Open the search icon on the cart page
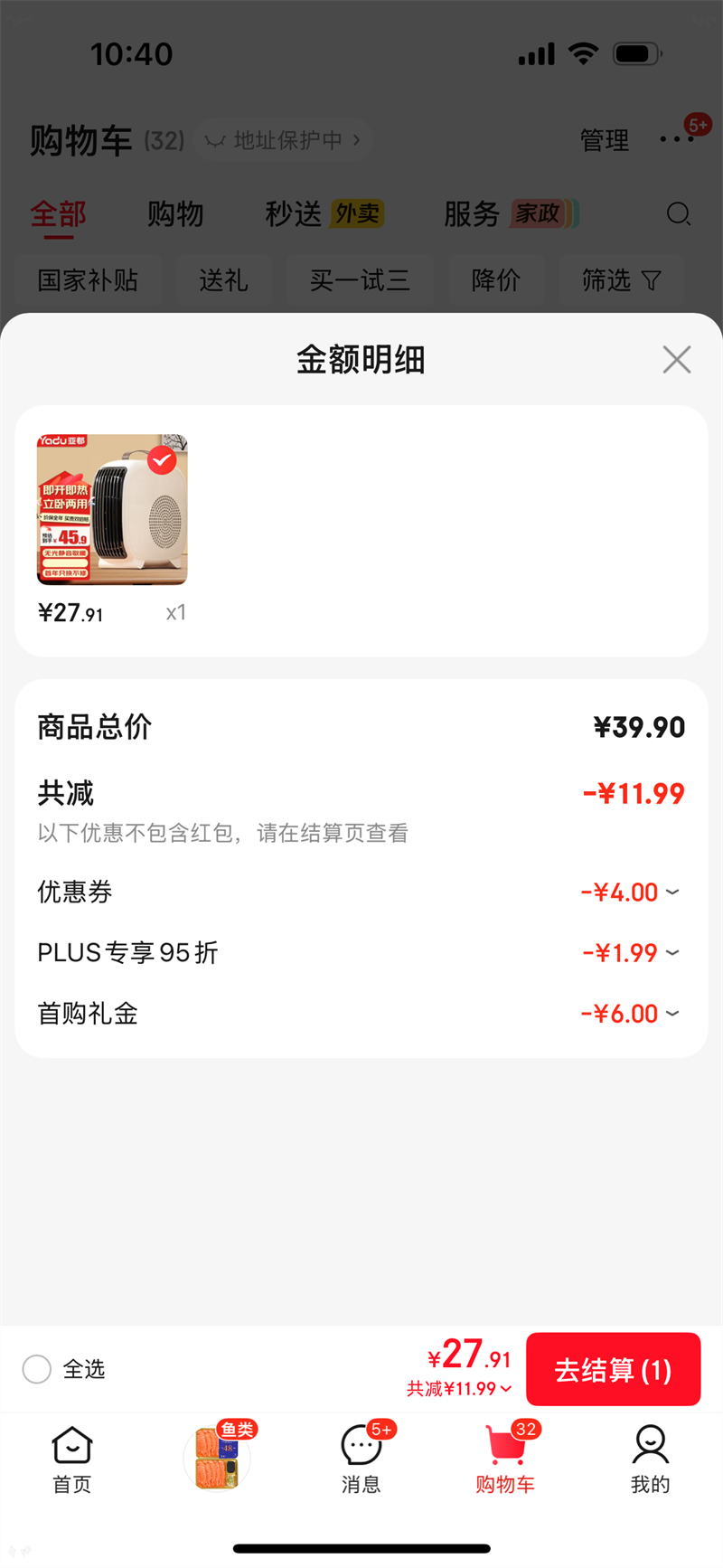The height and width of the screenshot is (1568, 723). click(x=679, y=214)
